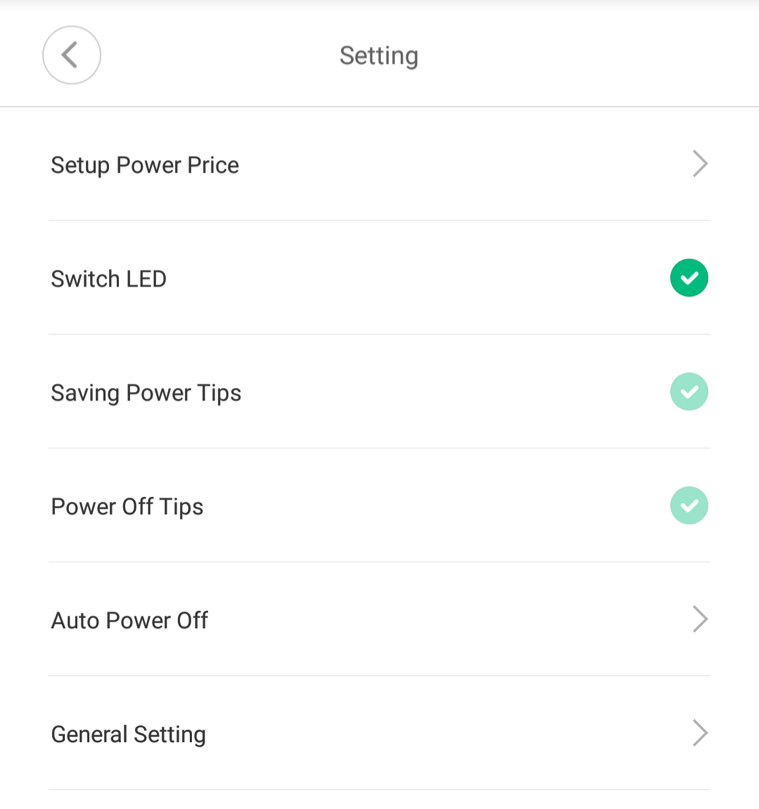
Task: Tap the faded checkmark for Saving Power Tips
Action: click(688, 392)
